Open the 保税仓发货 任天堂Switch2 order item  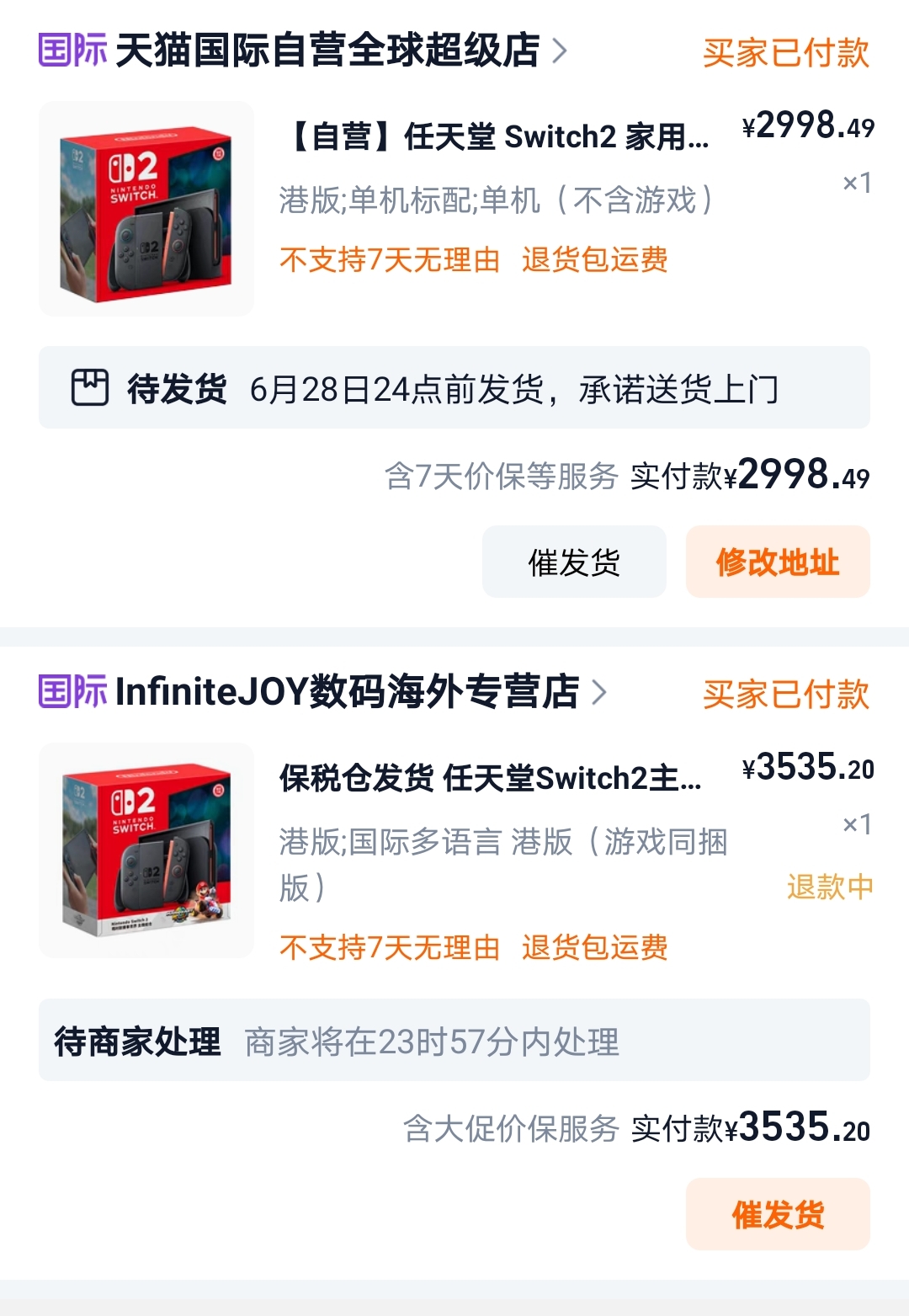[490, 779]
